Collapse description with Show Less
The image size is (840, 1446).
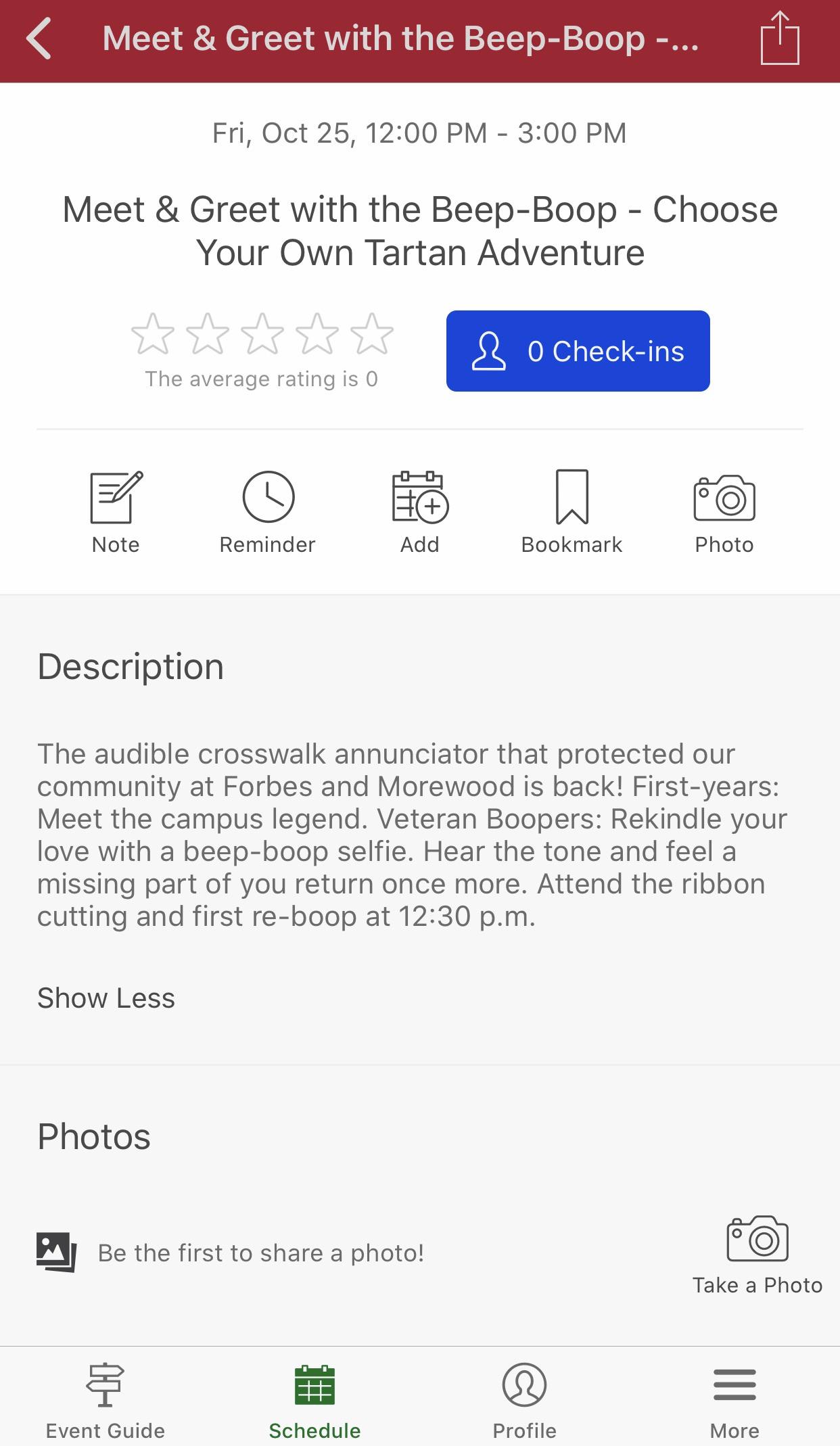106,998
